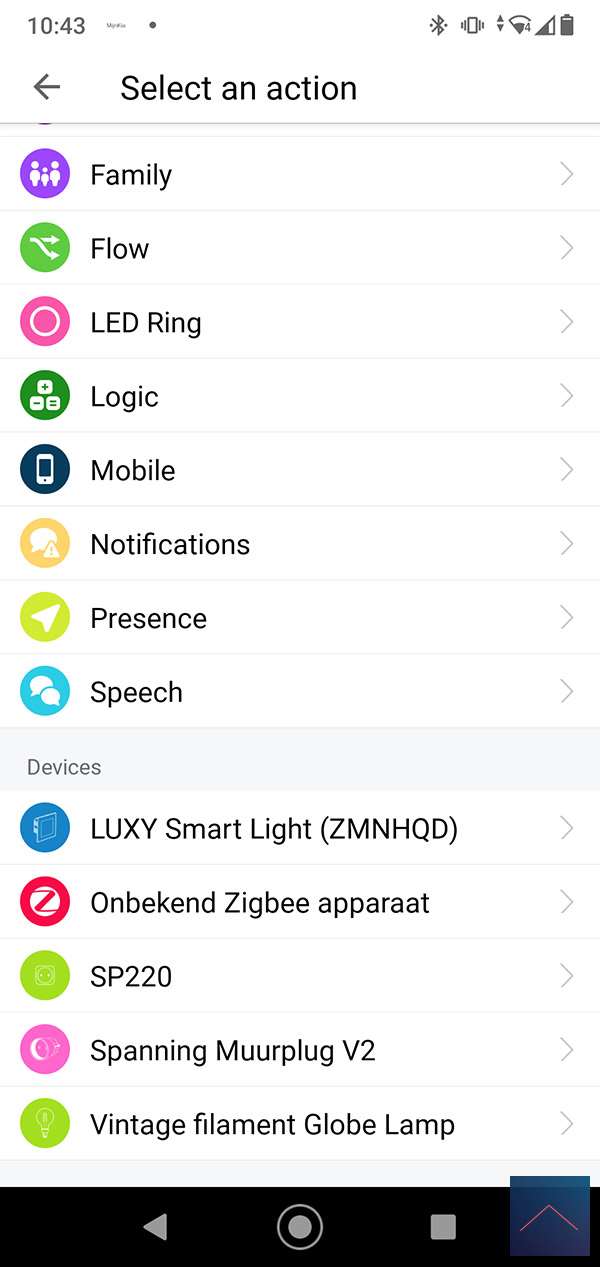This screenshot has width=600, height=1267.
Task: Select LUXY Smart Light (ZMNHQD) device
Action: (x=300, y=829)
